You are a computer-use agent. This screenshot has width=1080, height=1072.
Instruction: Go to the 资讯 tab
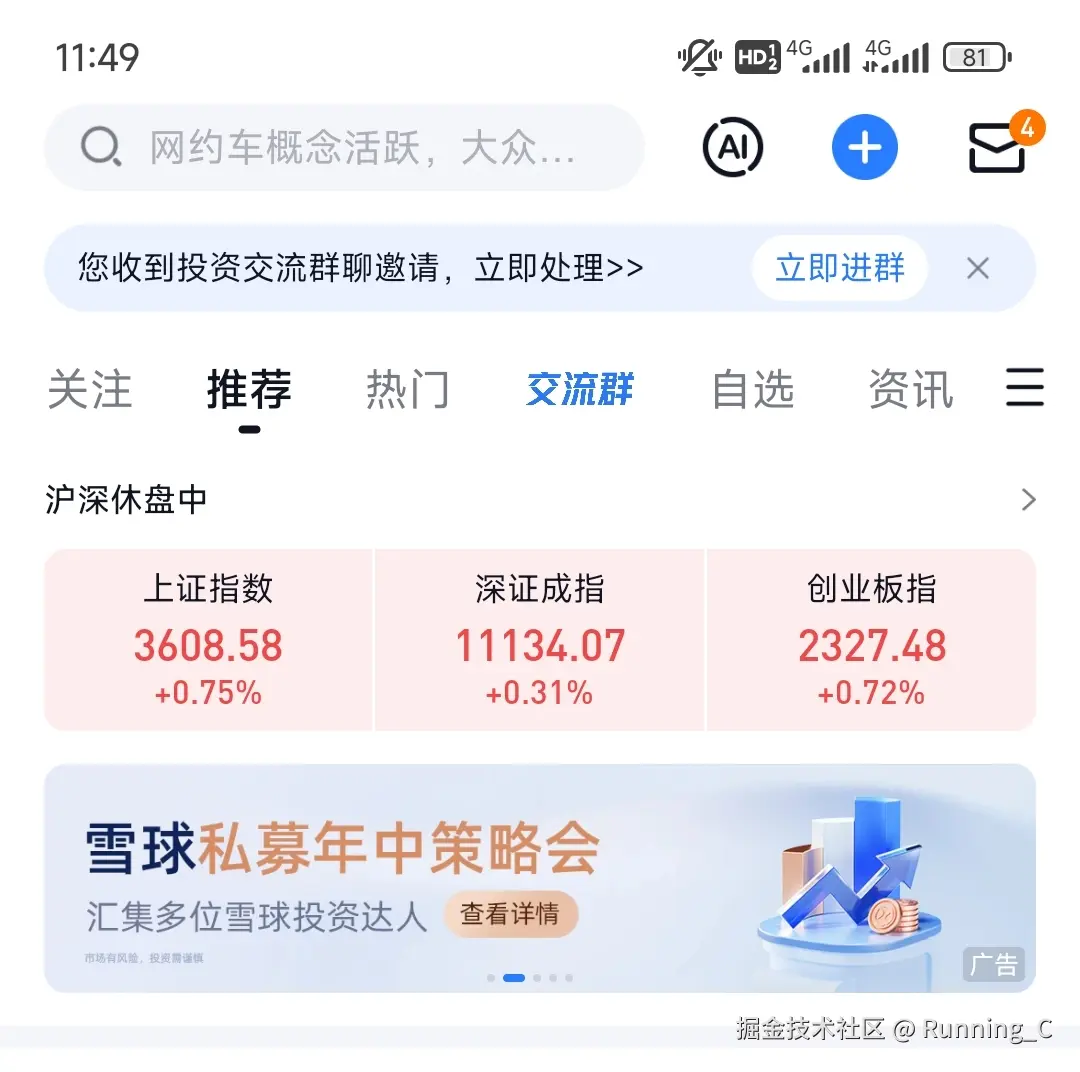click(911, 389)
